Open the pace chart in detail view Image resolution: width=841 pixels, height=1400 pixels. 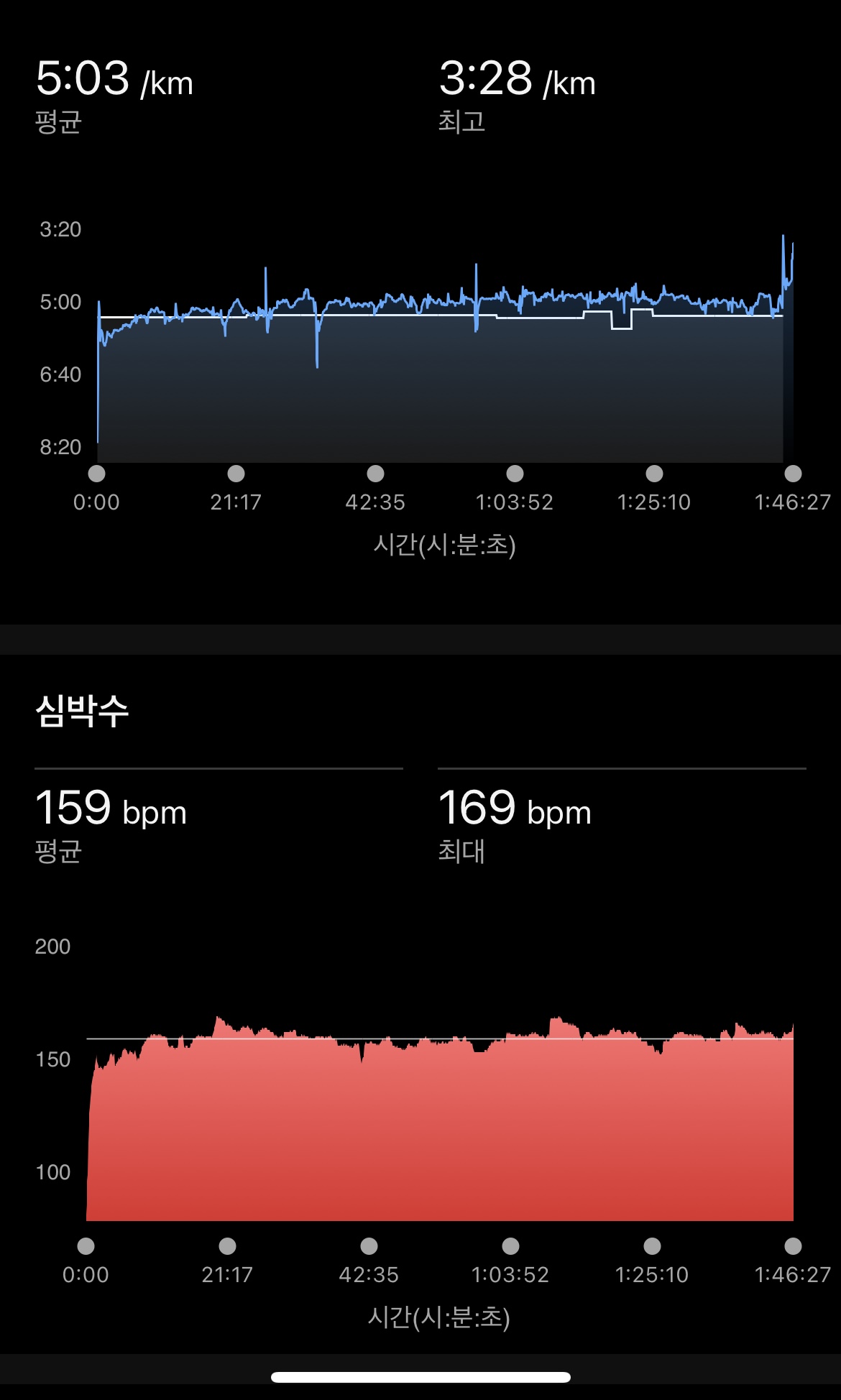(x=445, y=348)
